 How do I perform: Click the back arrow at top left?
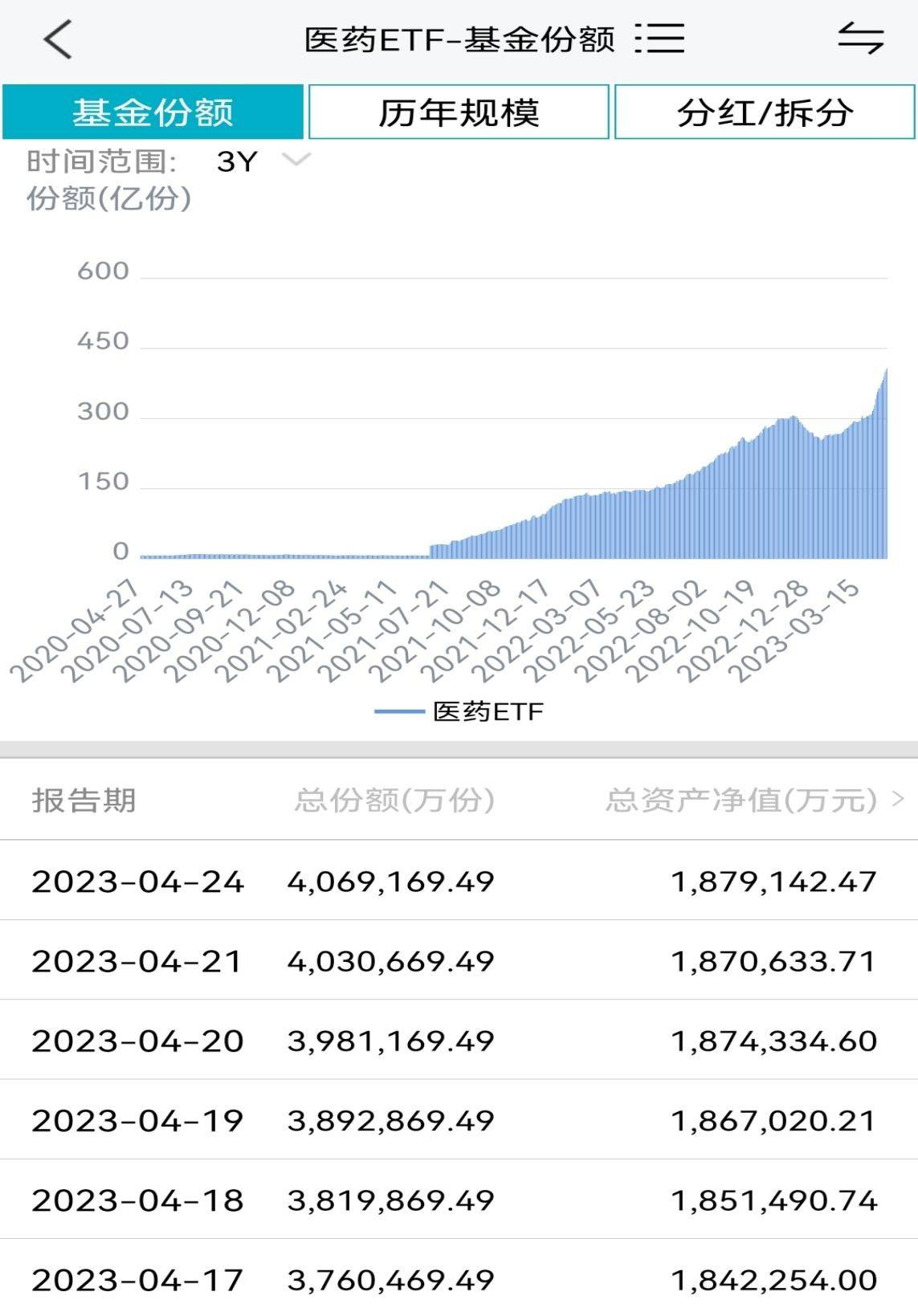[x=56, y=39]
